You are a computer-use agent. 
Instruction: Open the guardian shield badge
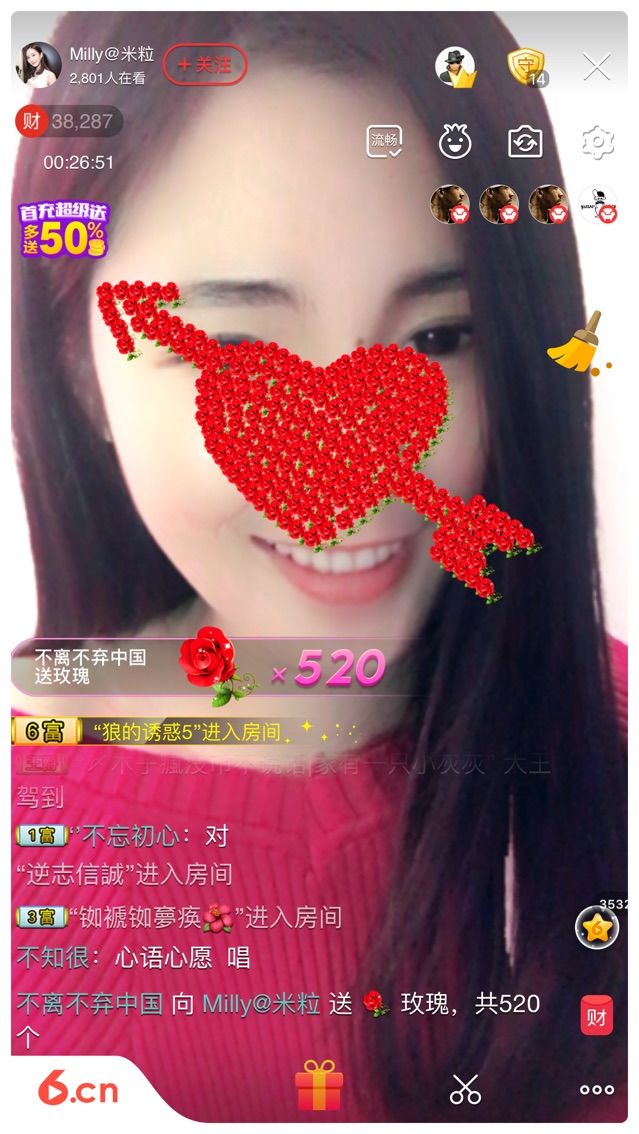click(526, 67)
